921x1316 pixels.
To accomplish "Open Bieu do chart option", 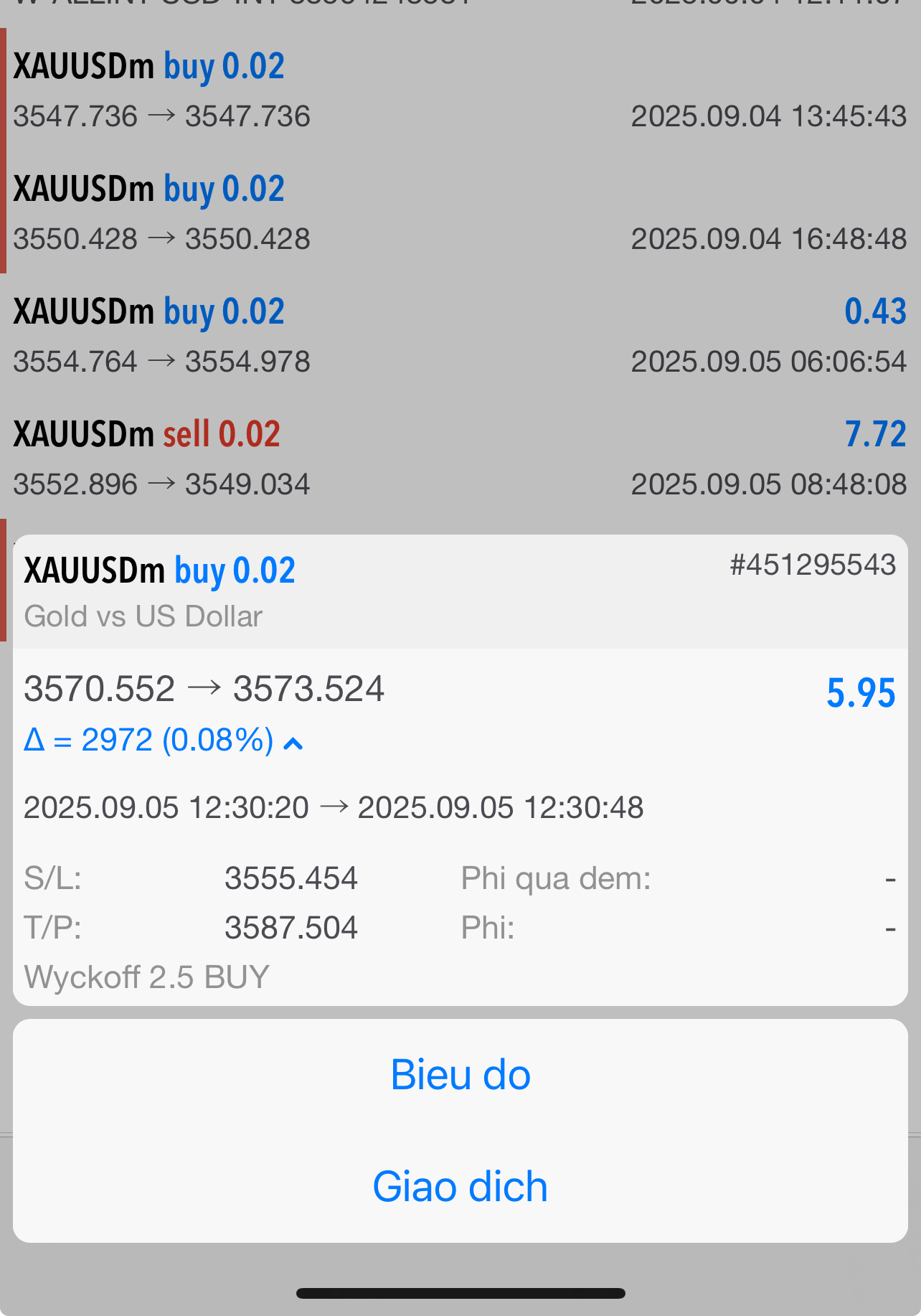I will tap(461, 1075).
